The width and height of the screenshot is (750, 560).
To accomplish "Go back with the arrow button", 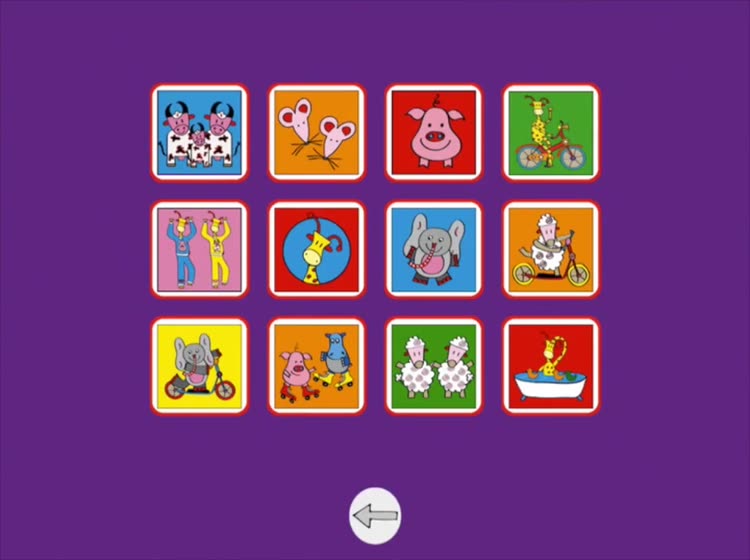I will coord(375,516).
